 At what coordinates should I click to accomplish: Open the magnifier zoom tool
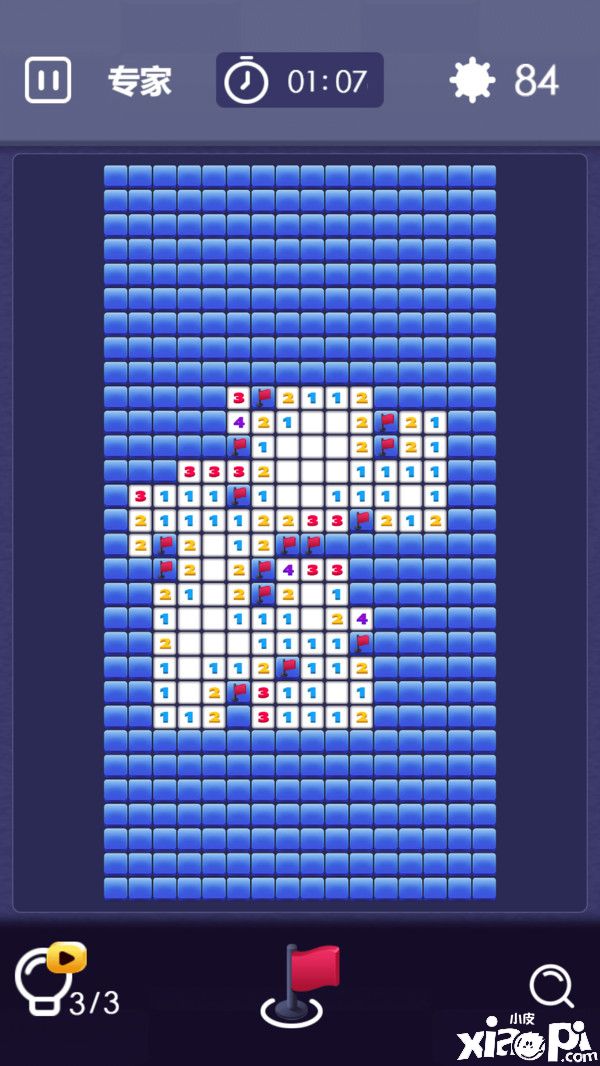tap(551, 987)
